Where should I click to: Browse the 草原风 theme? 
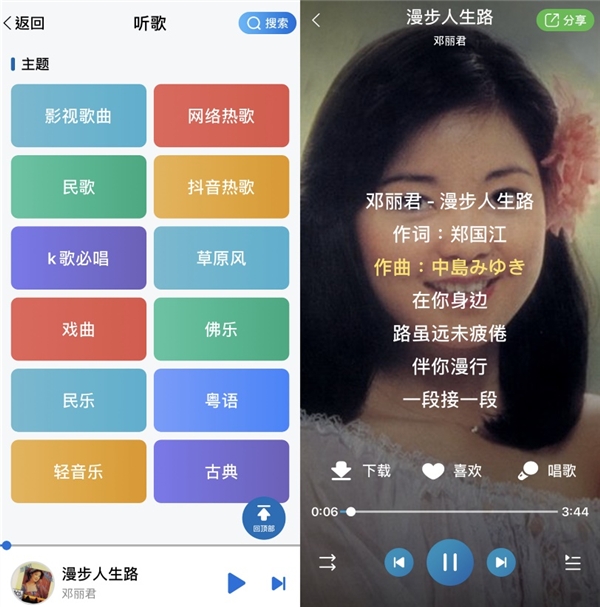pos(221,258)
